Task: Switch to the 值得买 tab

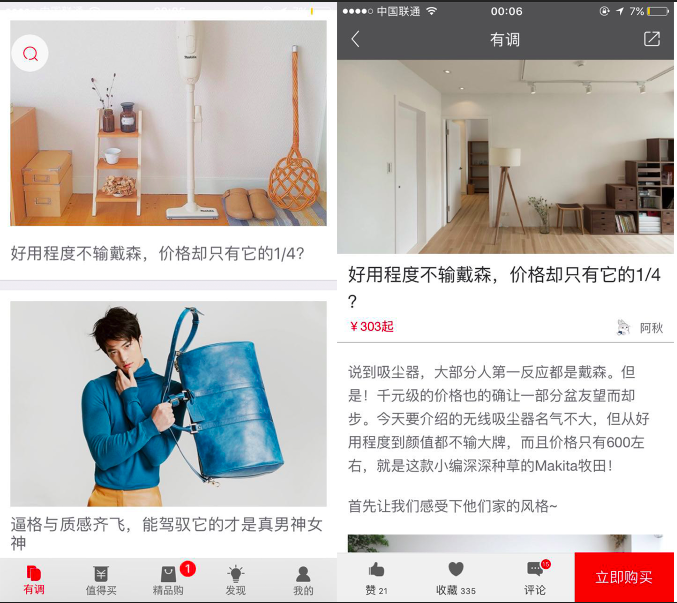Action: (x=101, y=581)
